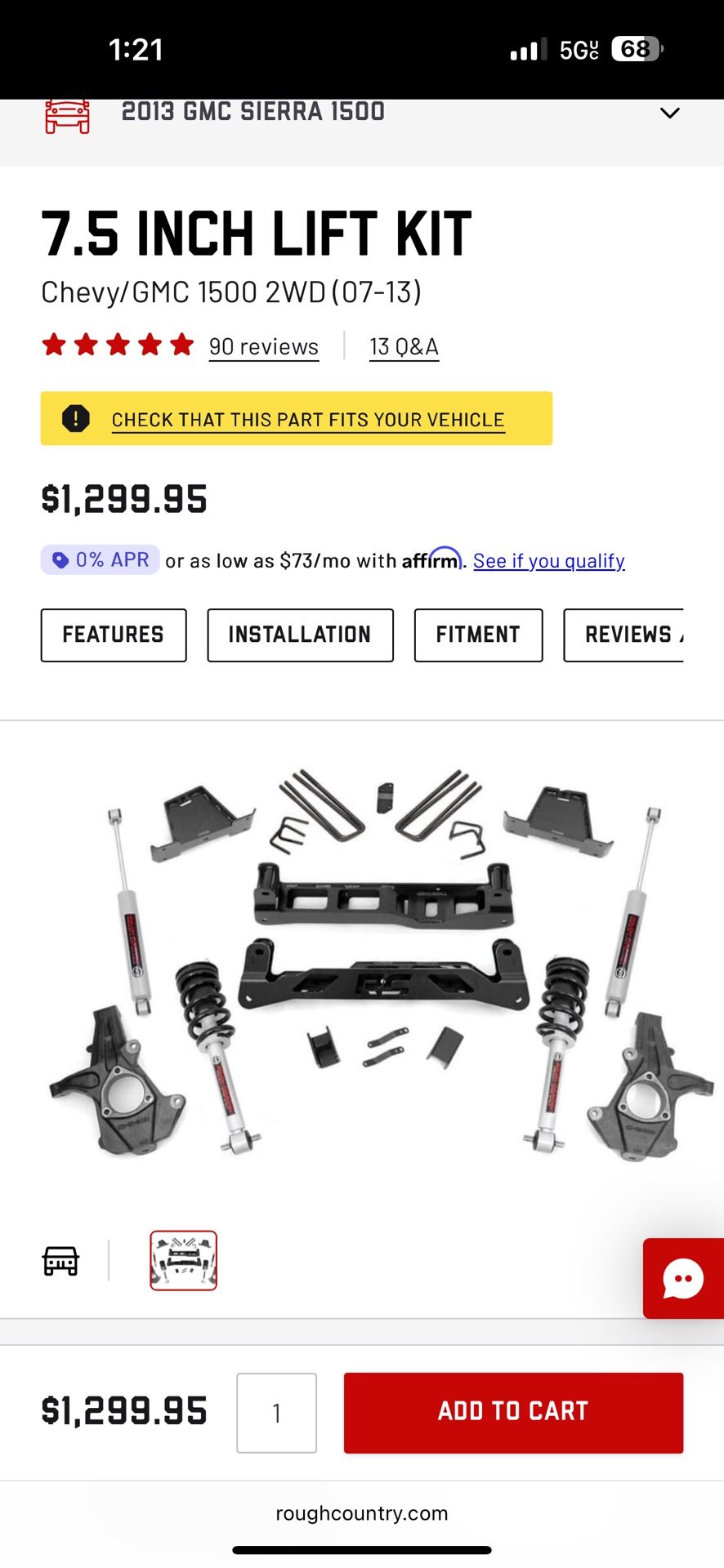Image resolution: width=724 pixels, height=1568 pixels.
Task: Open the live chat bubble
Action: [683, 1278]
